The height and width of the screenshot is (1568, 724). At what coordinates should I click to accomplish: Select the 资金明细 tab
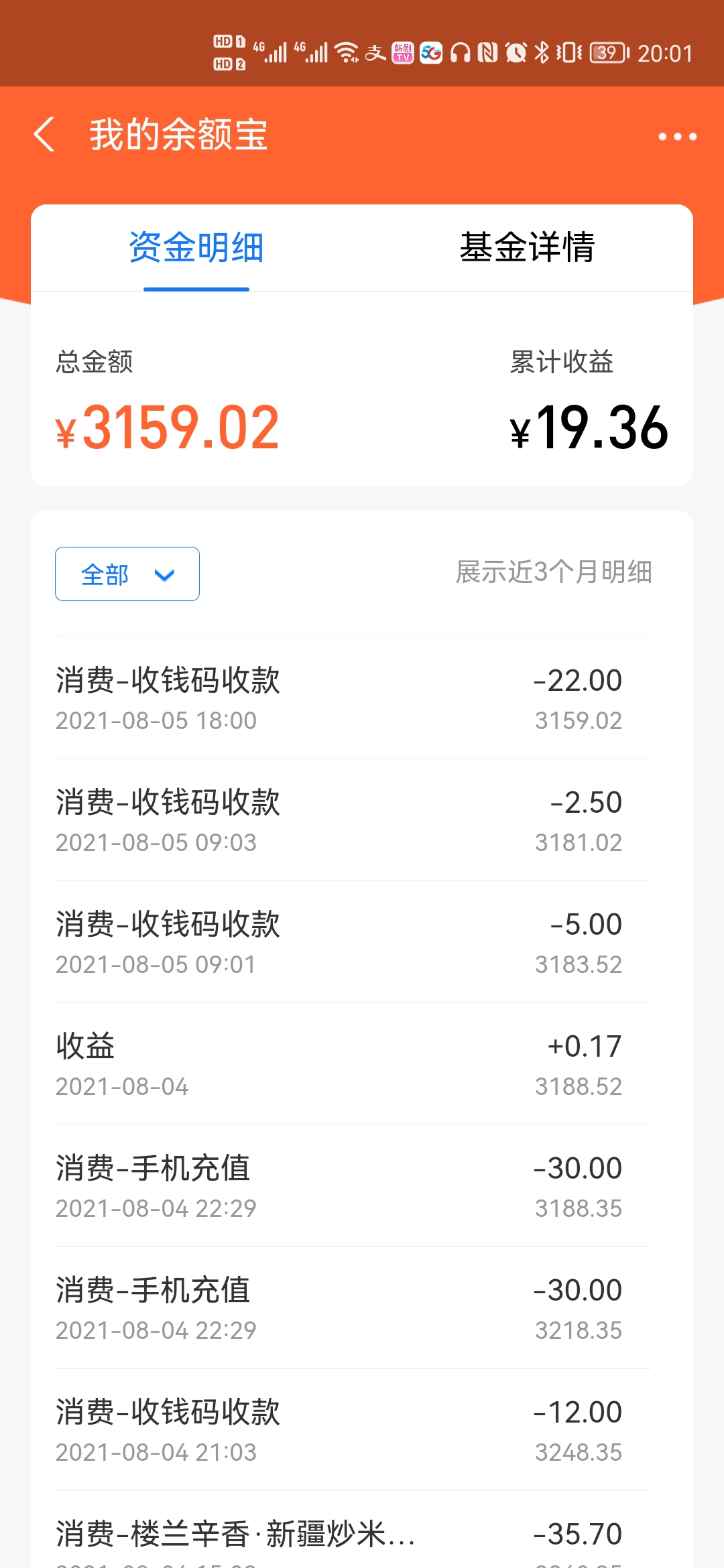pyautogui.click(x=196, y=247)
